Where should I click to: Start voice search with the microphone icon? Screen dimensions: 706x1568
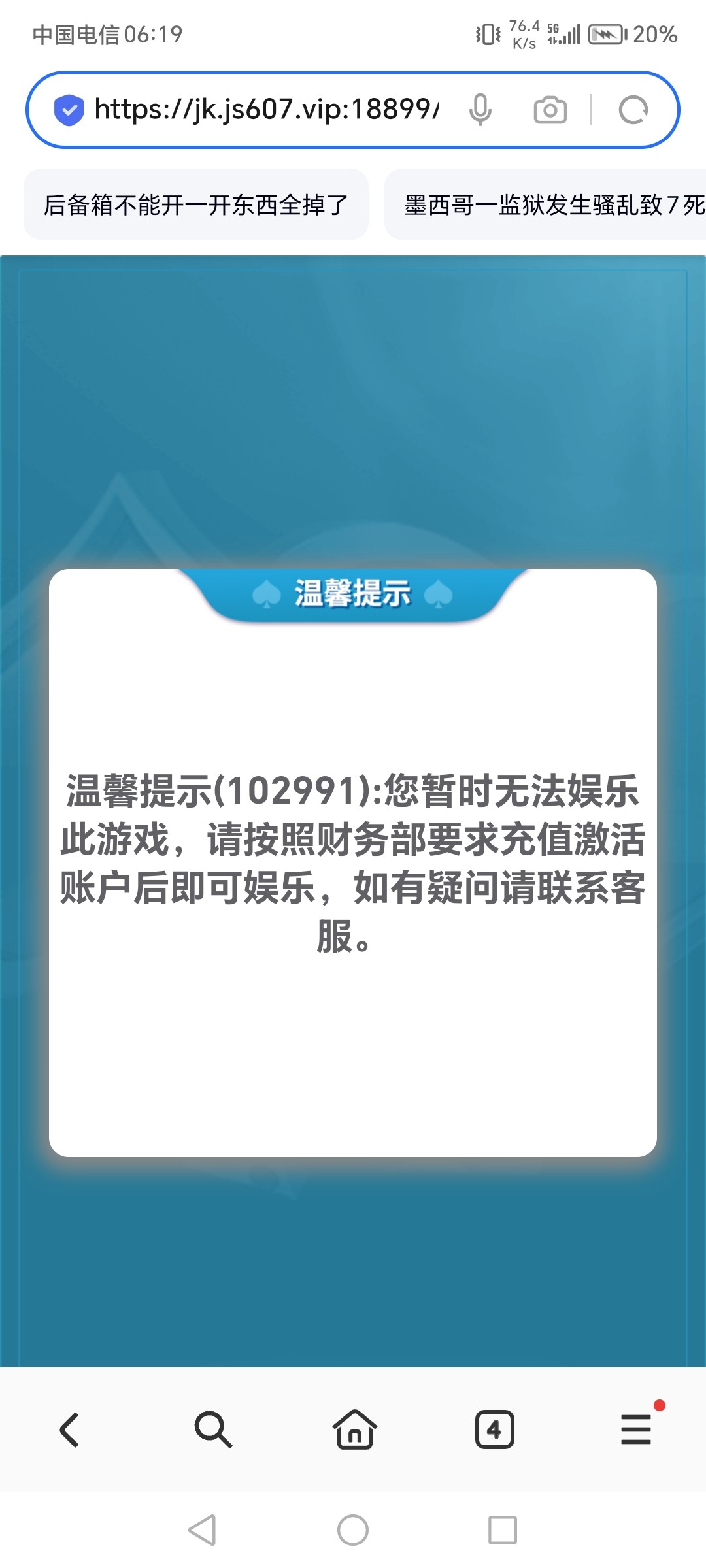[x=480, y=109]
